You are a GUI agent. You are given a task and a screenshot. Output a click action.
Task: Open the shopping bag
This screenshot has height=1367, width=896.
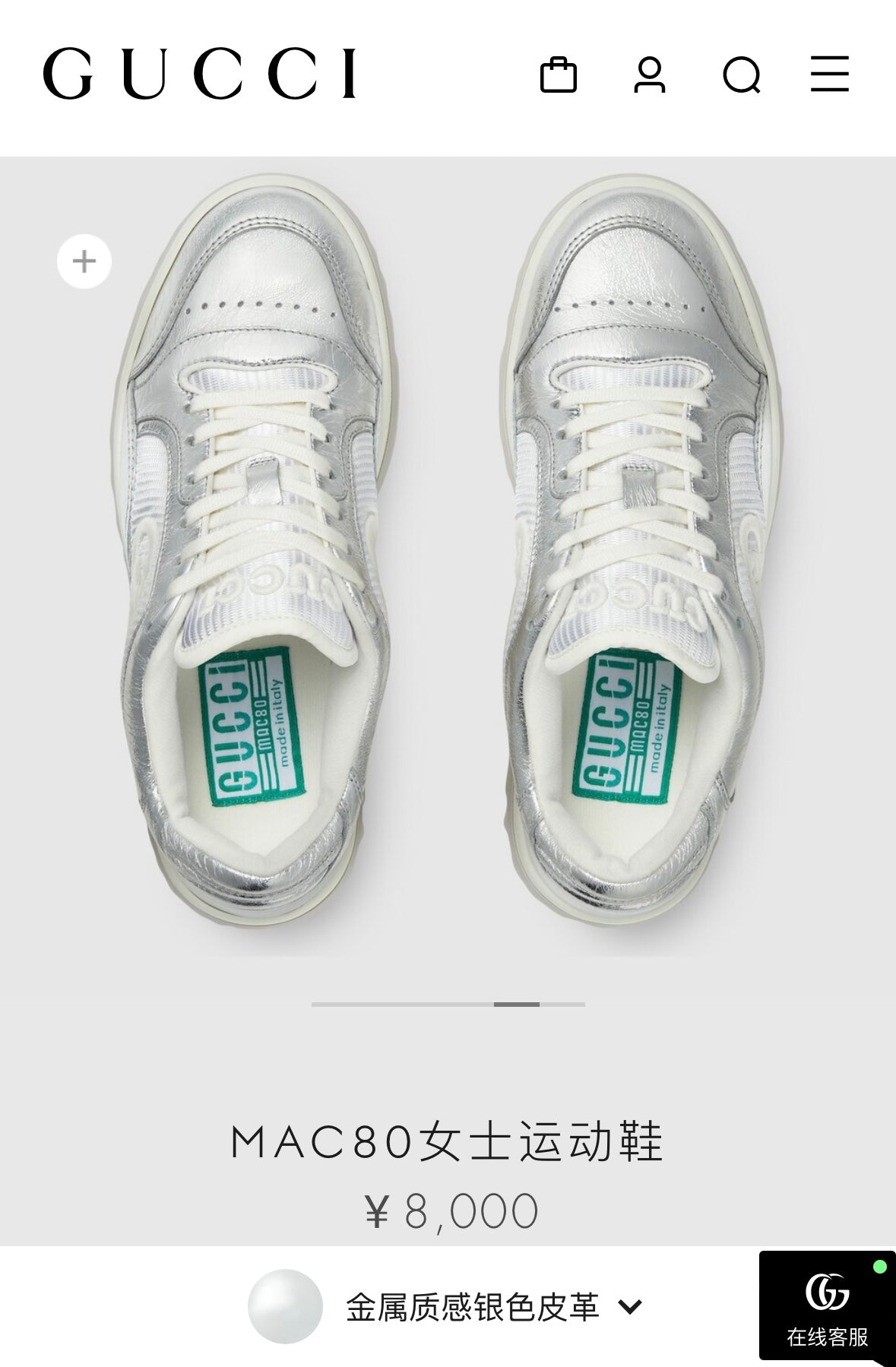558,74
